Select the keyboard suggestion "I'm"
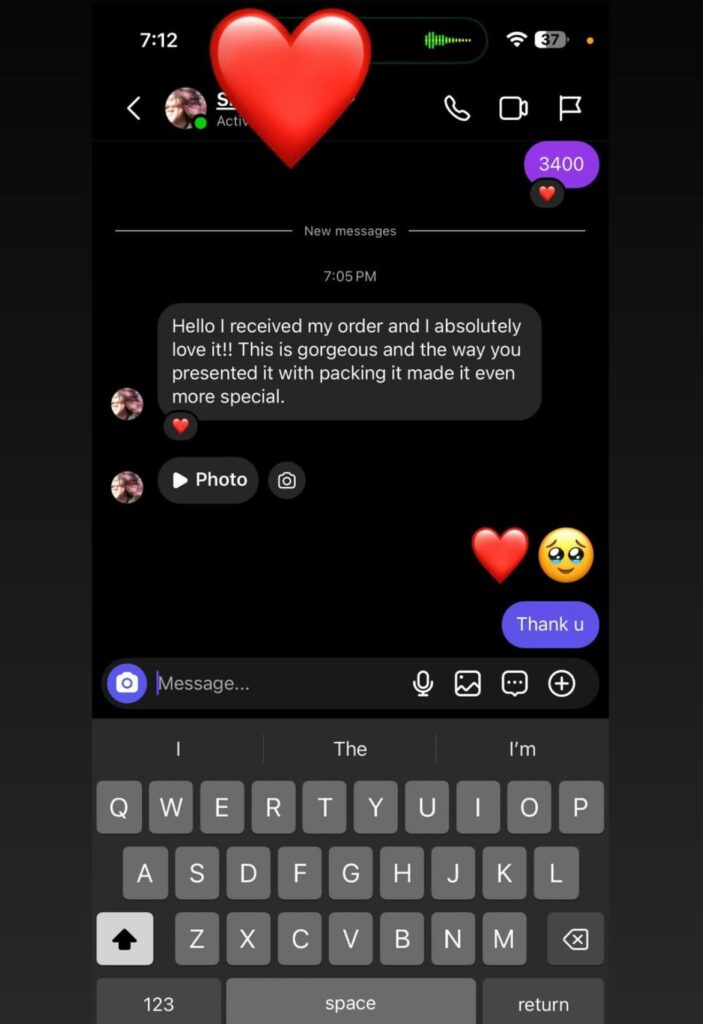This screenshot has height=1024, width=703. 522,749
